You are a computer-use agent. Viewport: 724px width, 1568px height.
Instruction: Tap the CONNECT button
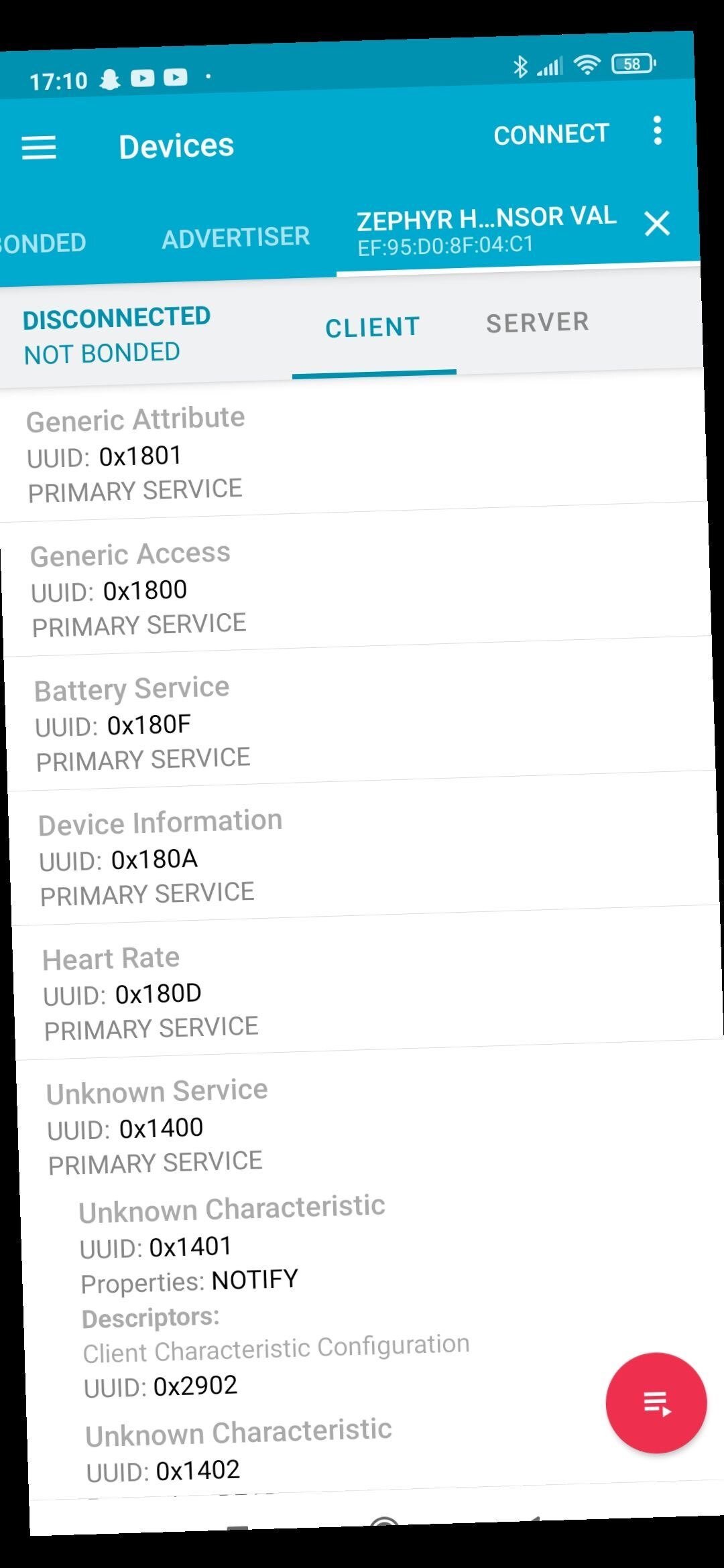point(551,135)
